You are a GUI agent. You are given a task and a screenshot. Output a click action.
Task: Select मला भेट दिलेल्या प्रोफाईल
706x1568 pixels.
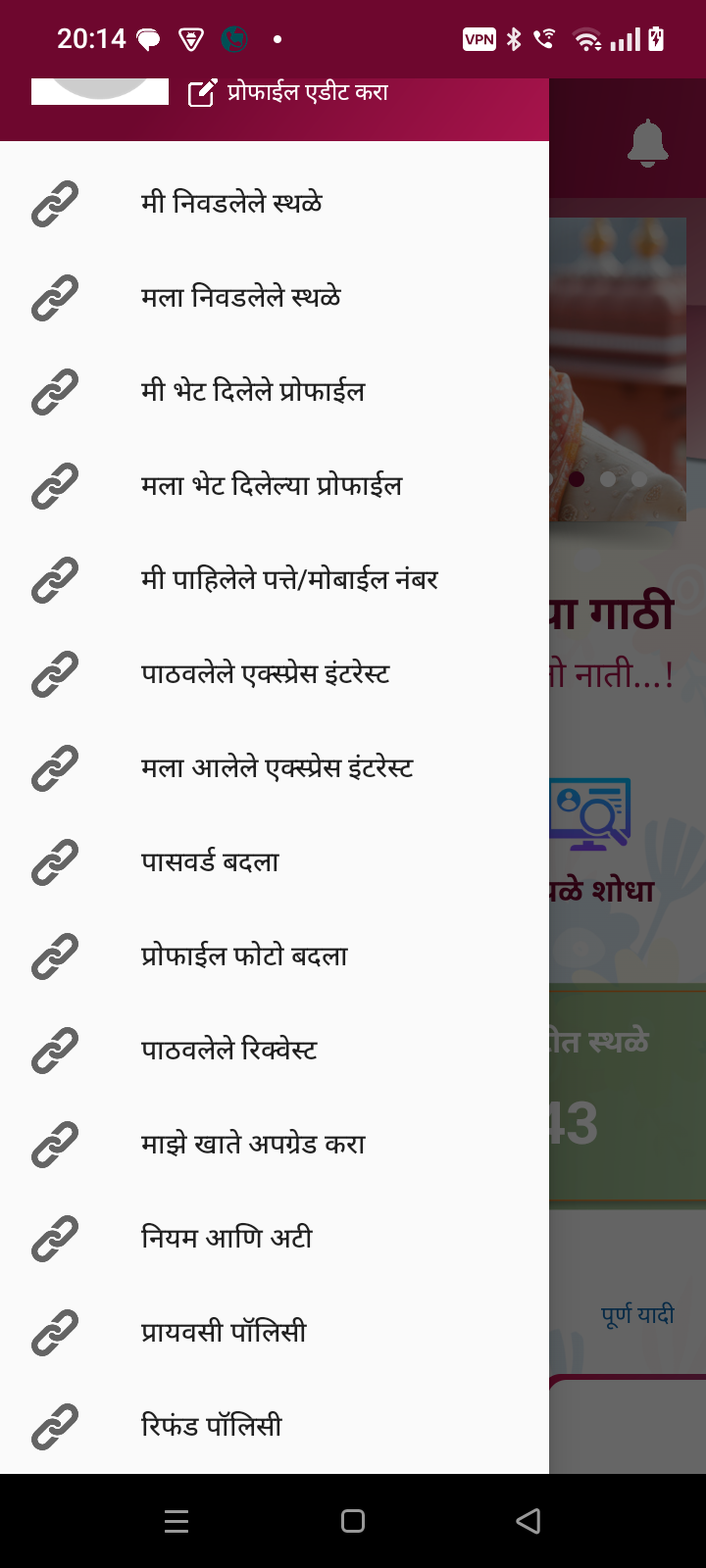tap(272, 486)
